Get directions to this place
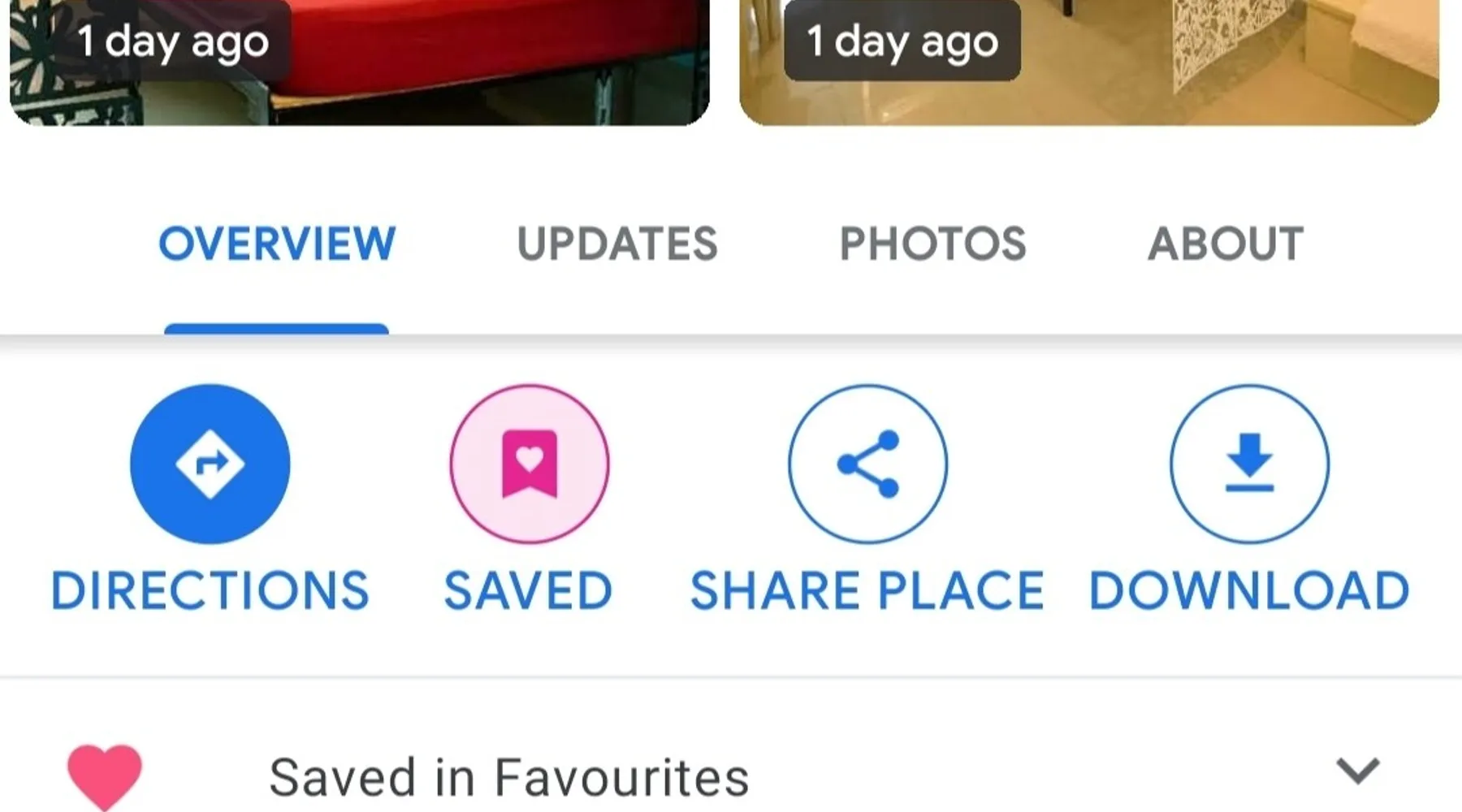The image size is (1462, 812). [210, 464]
